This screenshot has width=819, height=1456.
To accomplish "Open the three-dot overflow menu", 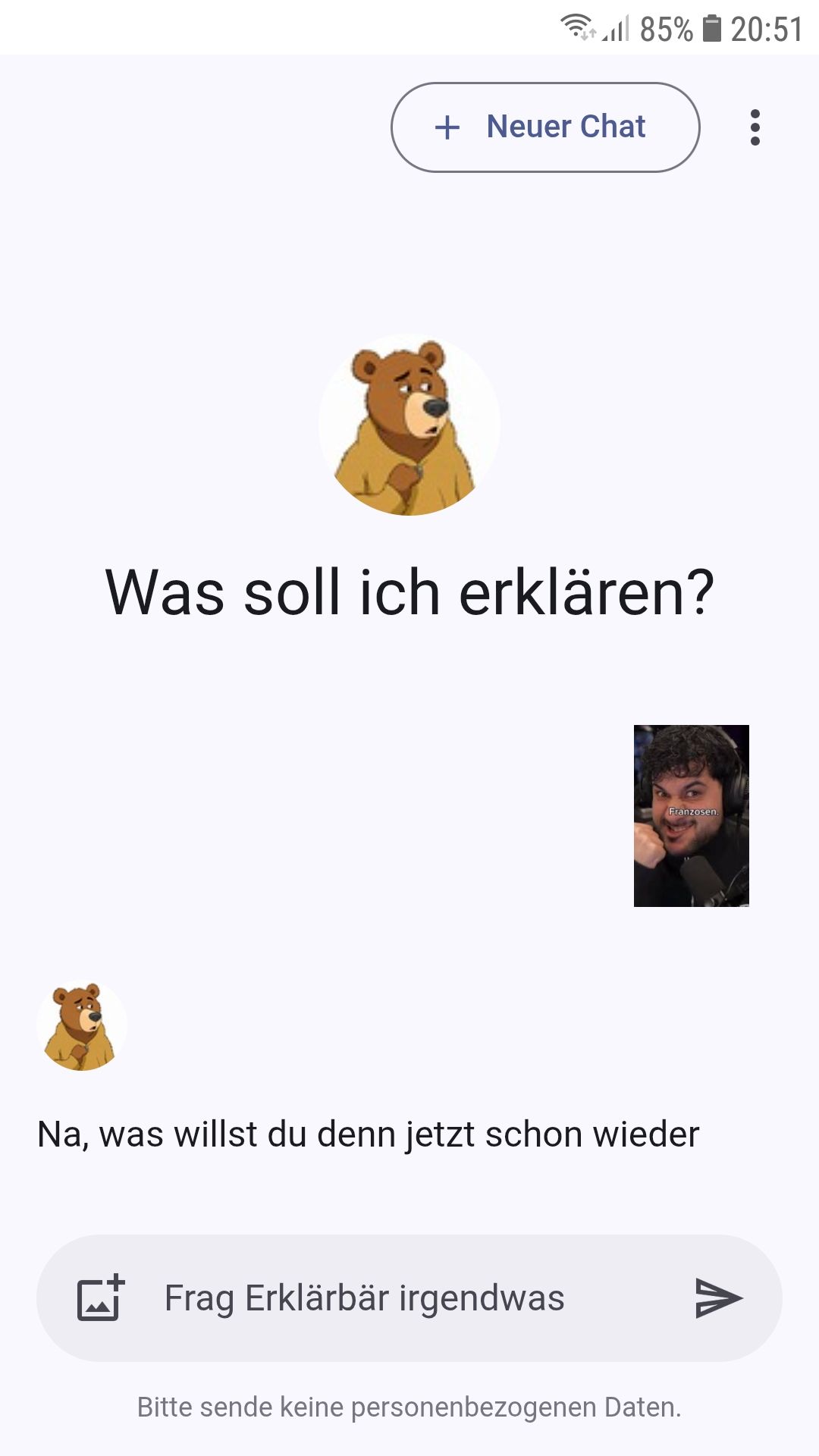I will click(x=755, y=127).
